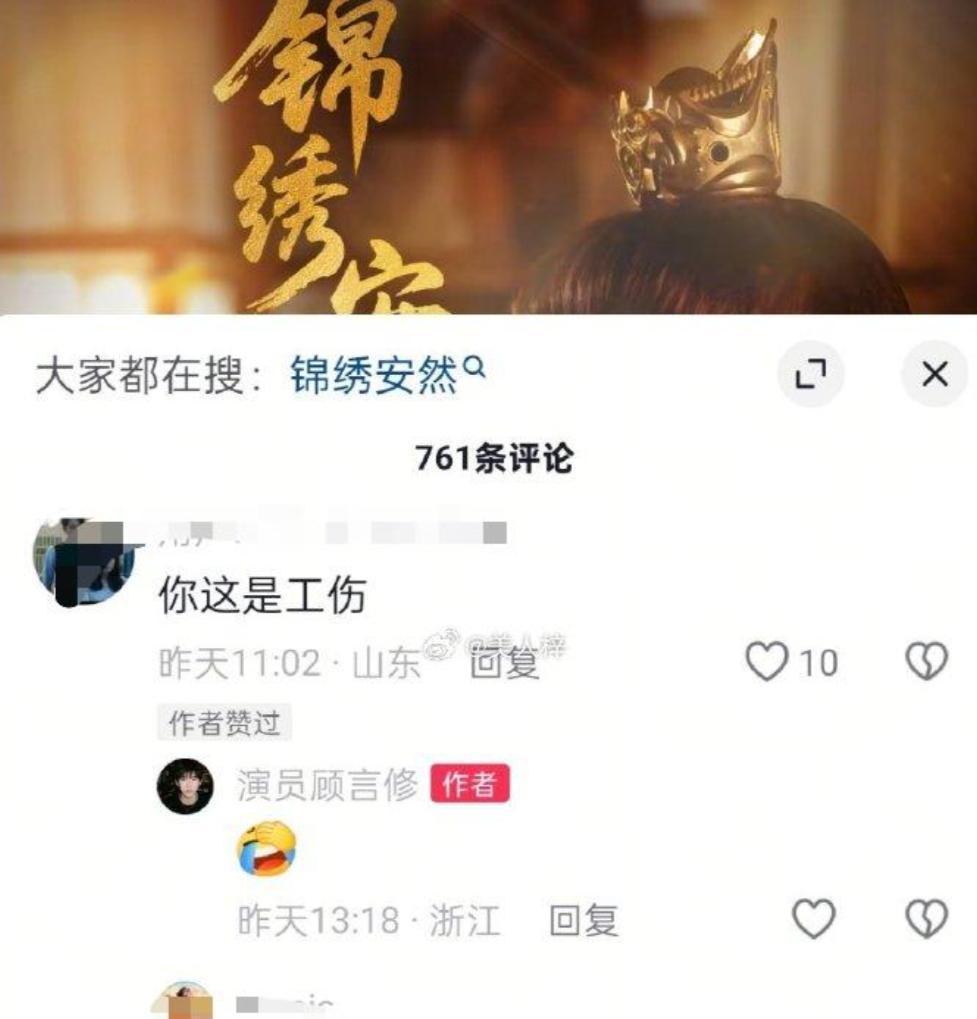This screenshot has width=977, height=1019.
Task: Like 演员顾言修's emoji reply
Action: 812,919
